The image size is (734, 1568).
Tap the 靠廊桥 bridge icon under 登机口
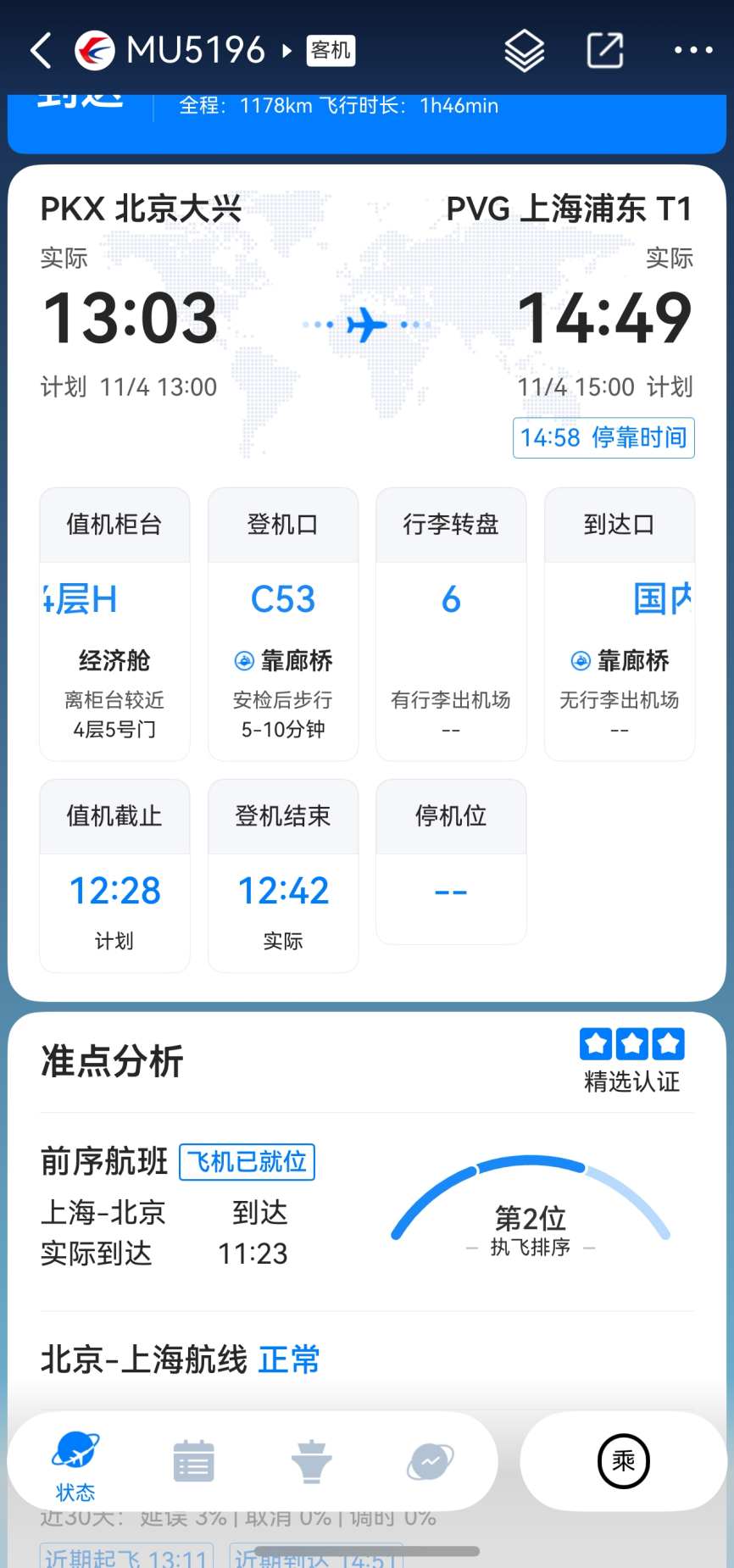[244, 660]
